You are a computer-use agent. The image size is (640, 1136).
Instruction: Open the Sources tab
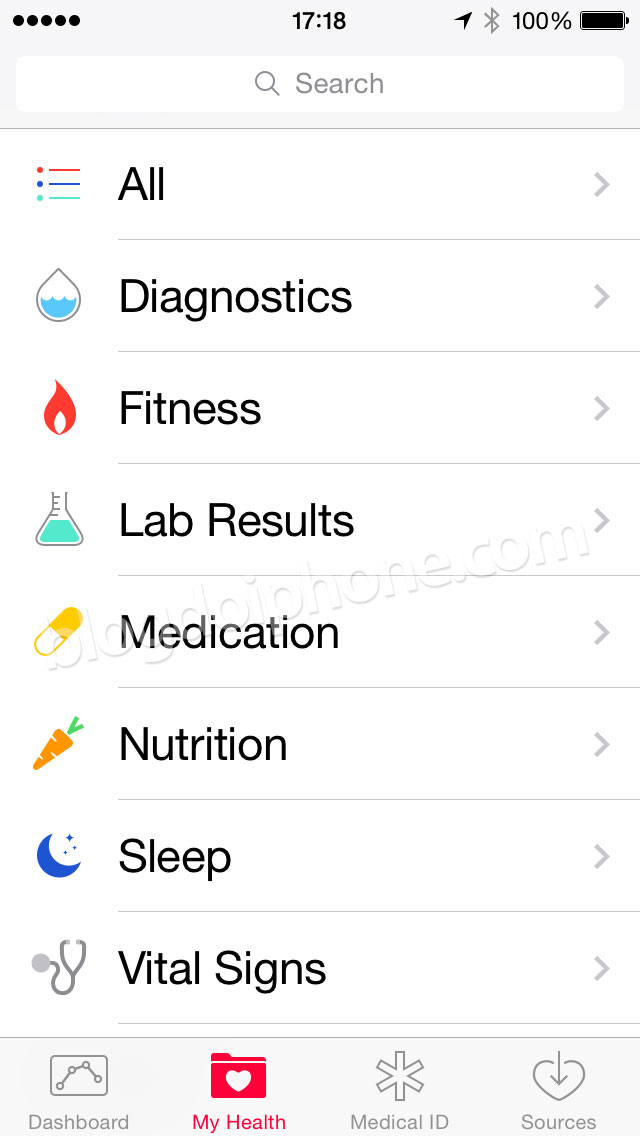558,1090
